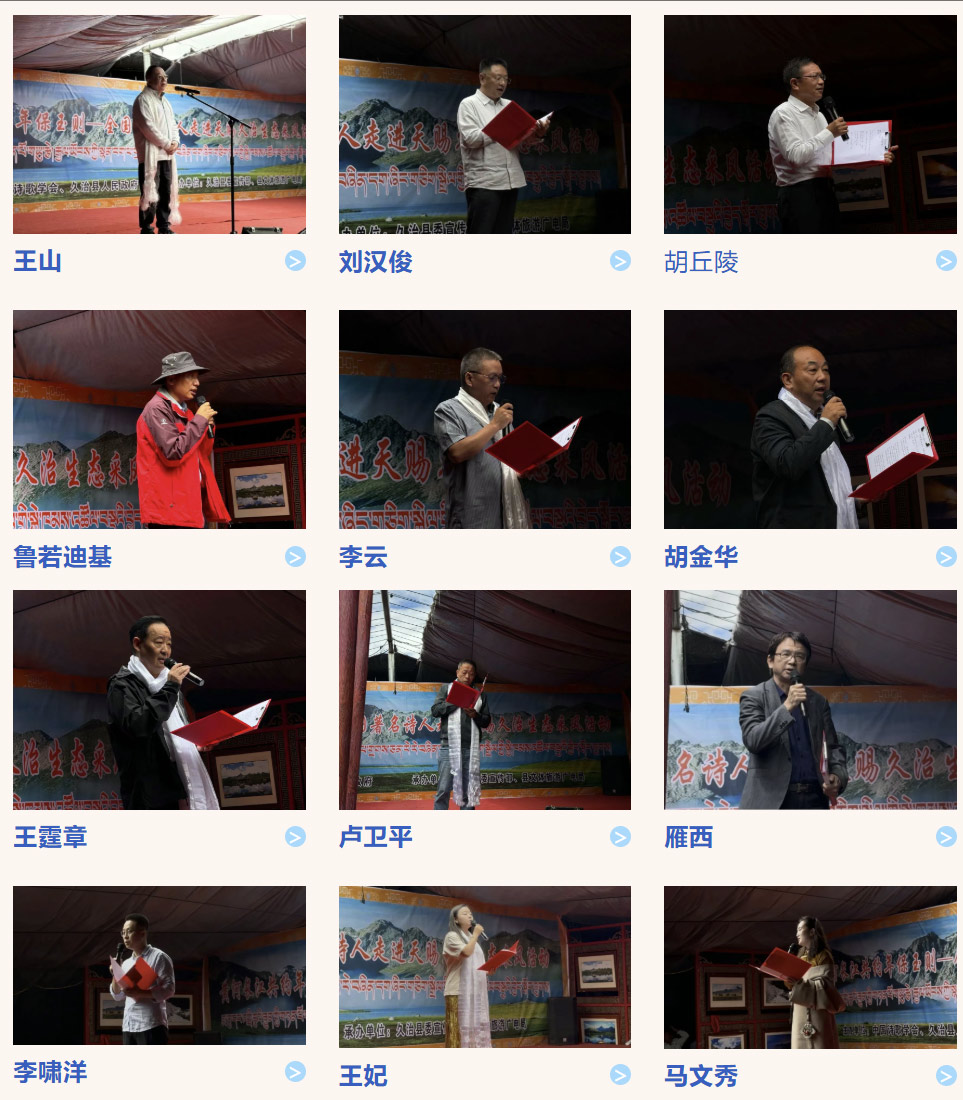Open the photo of 卢卫平
Image resolution: width=963 pixels, height=1100 pixels.
point(485,700)
